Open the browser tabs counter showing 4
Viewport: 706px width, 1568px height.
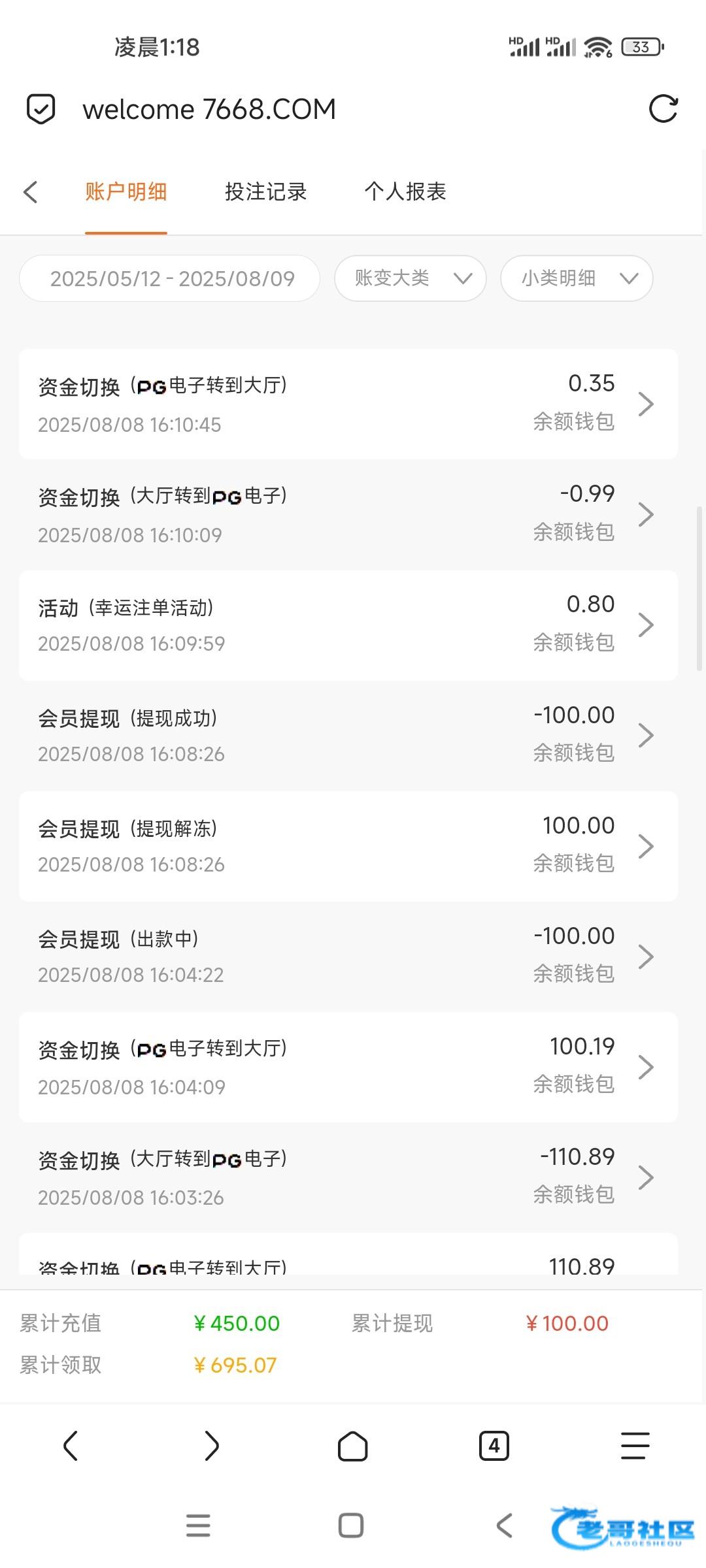pos(494,1446)
